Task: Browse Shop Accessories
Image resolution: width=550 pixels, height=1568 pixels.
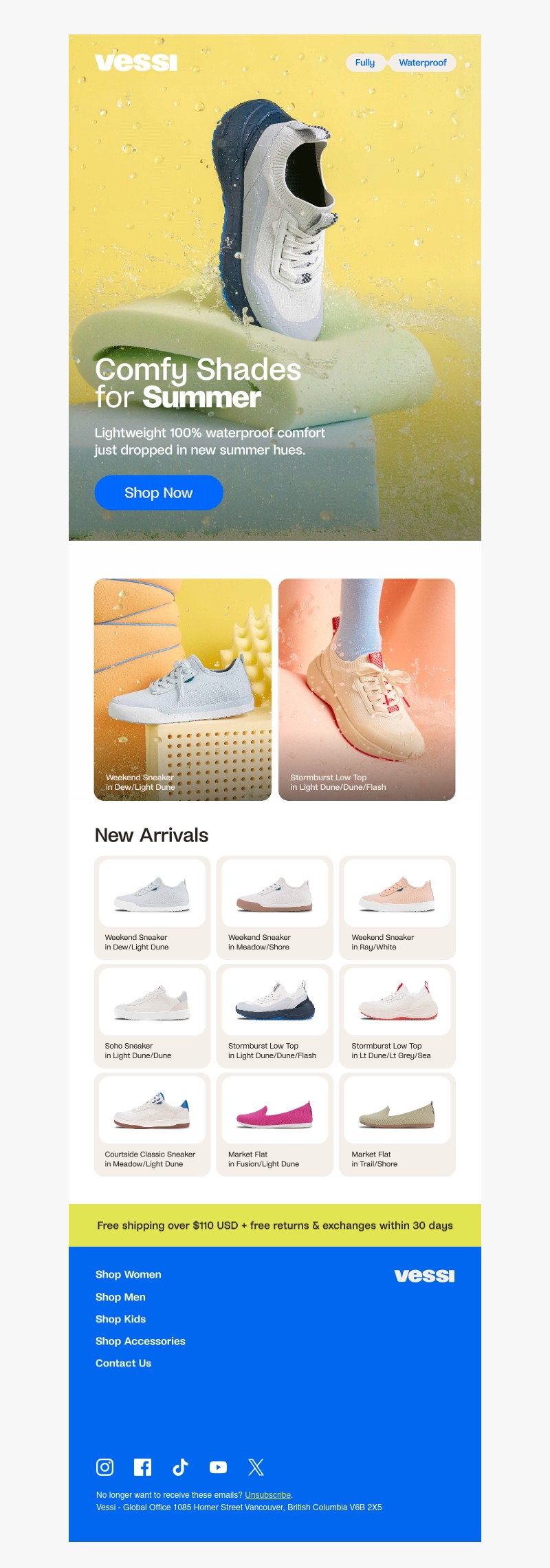Action: 140,1341
